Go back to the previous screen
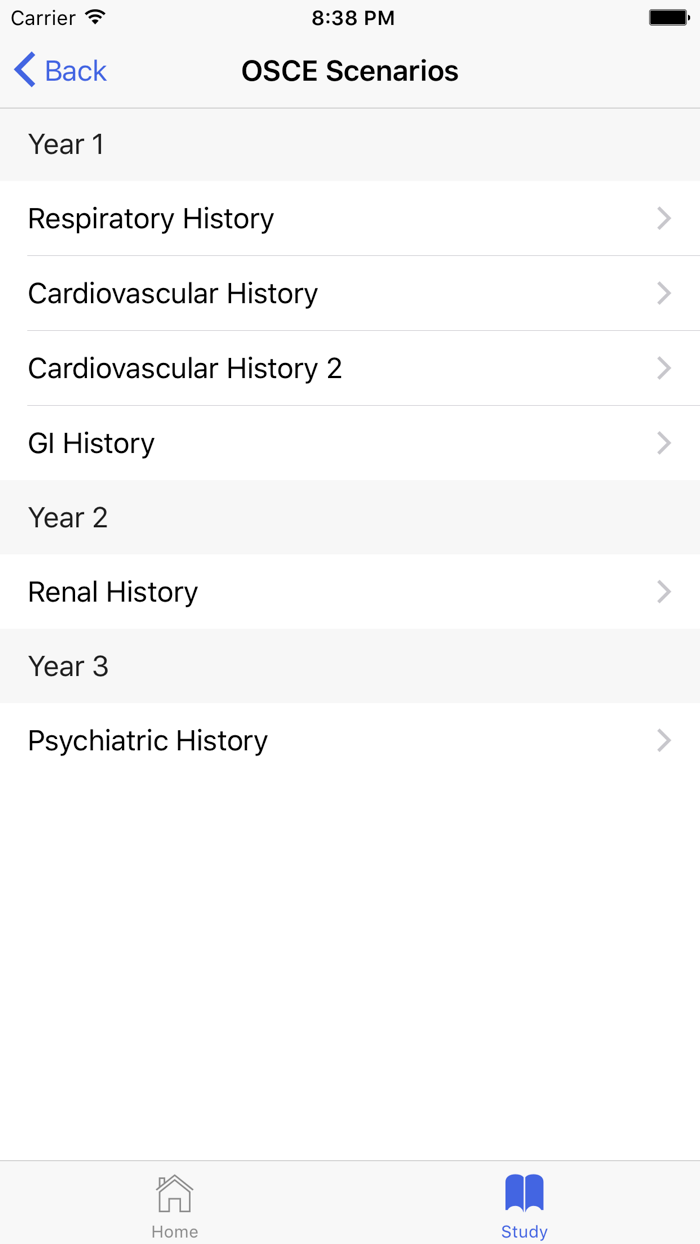This screenshot has width=700, height=1244. point(60,71)
